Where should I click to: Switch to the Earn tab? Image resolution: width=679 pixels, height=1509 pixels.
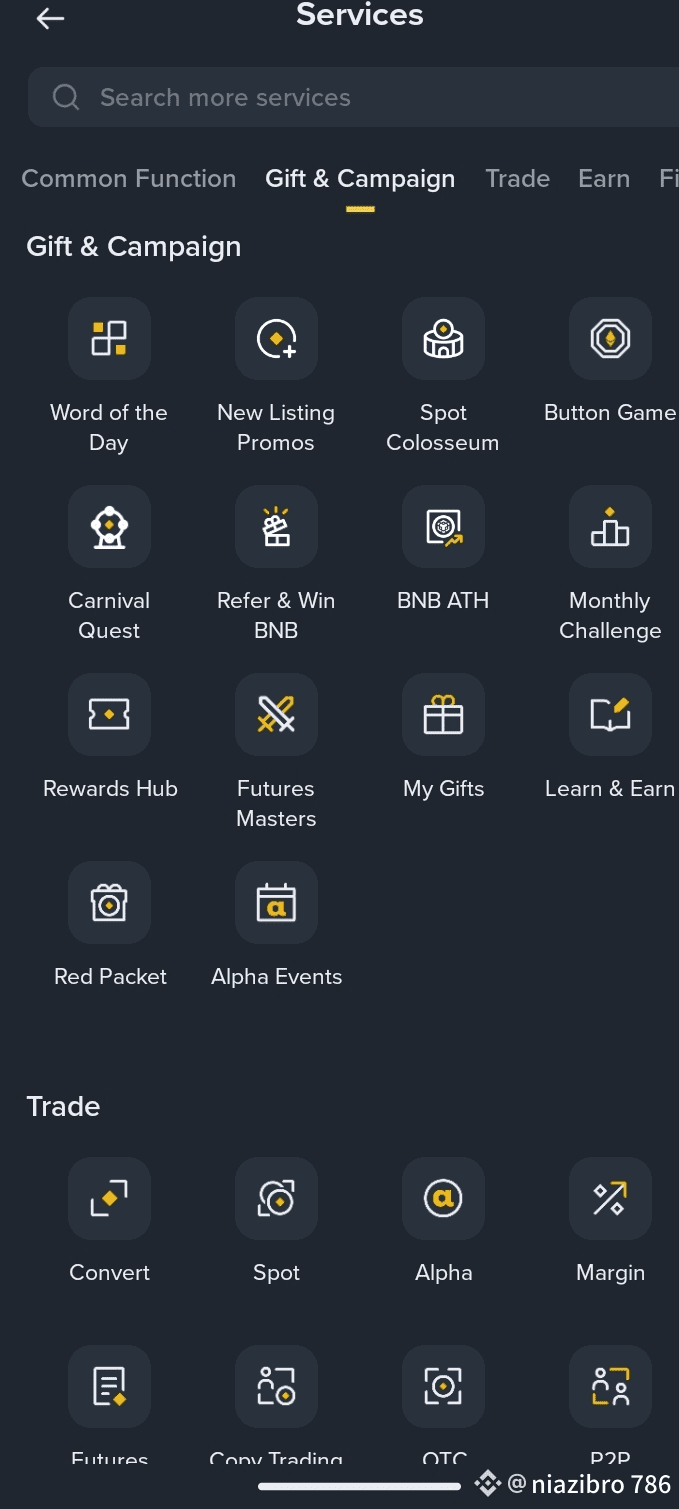coord(604,179)
